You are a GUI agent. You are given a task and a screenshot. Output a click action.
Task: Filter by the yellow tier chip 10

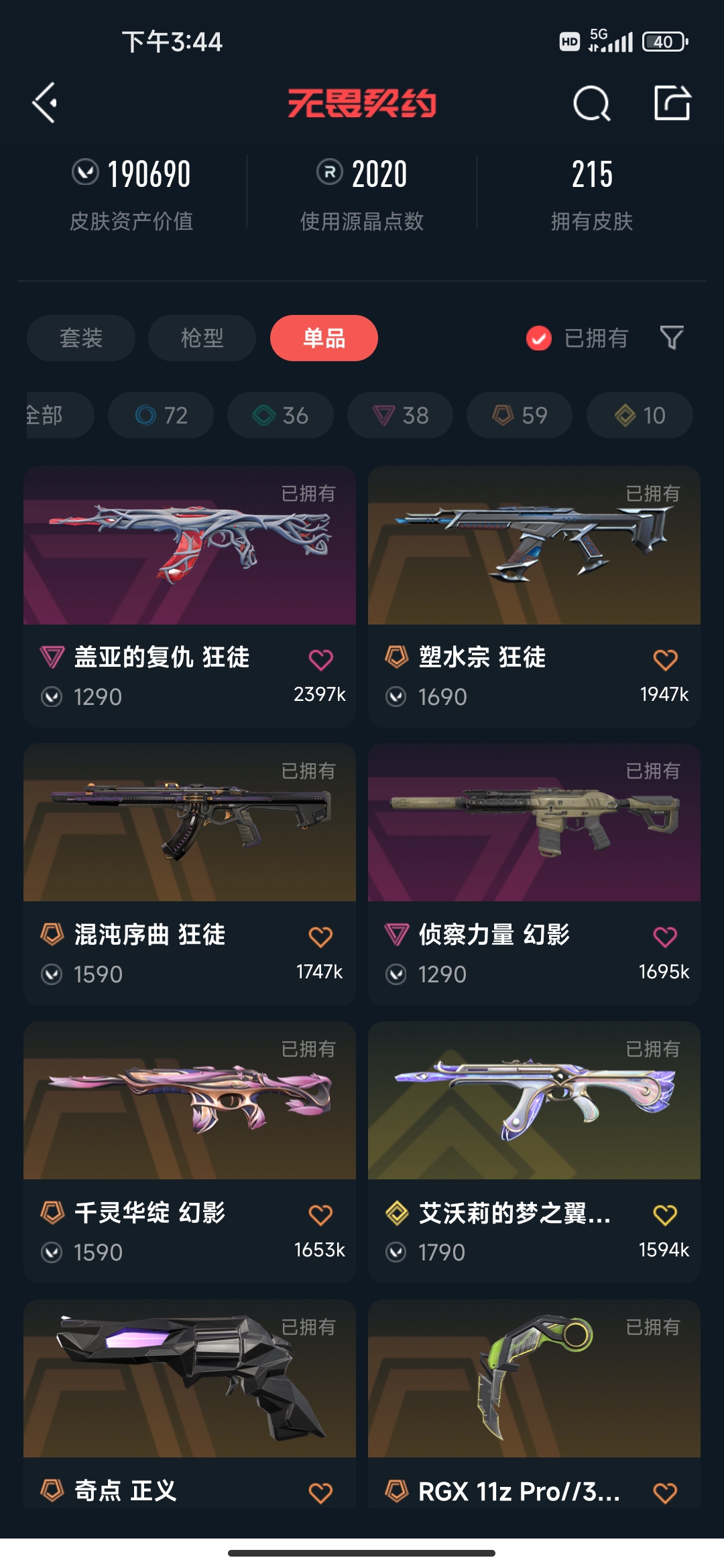(640, 415)
